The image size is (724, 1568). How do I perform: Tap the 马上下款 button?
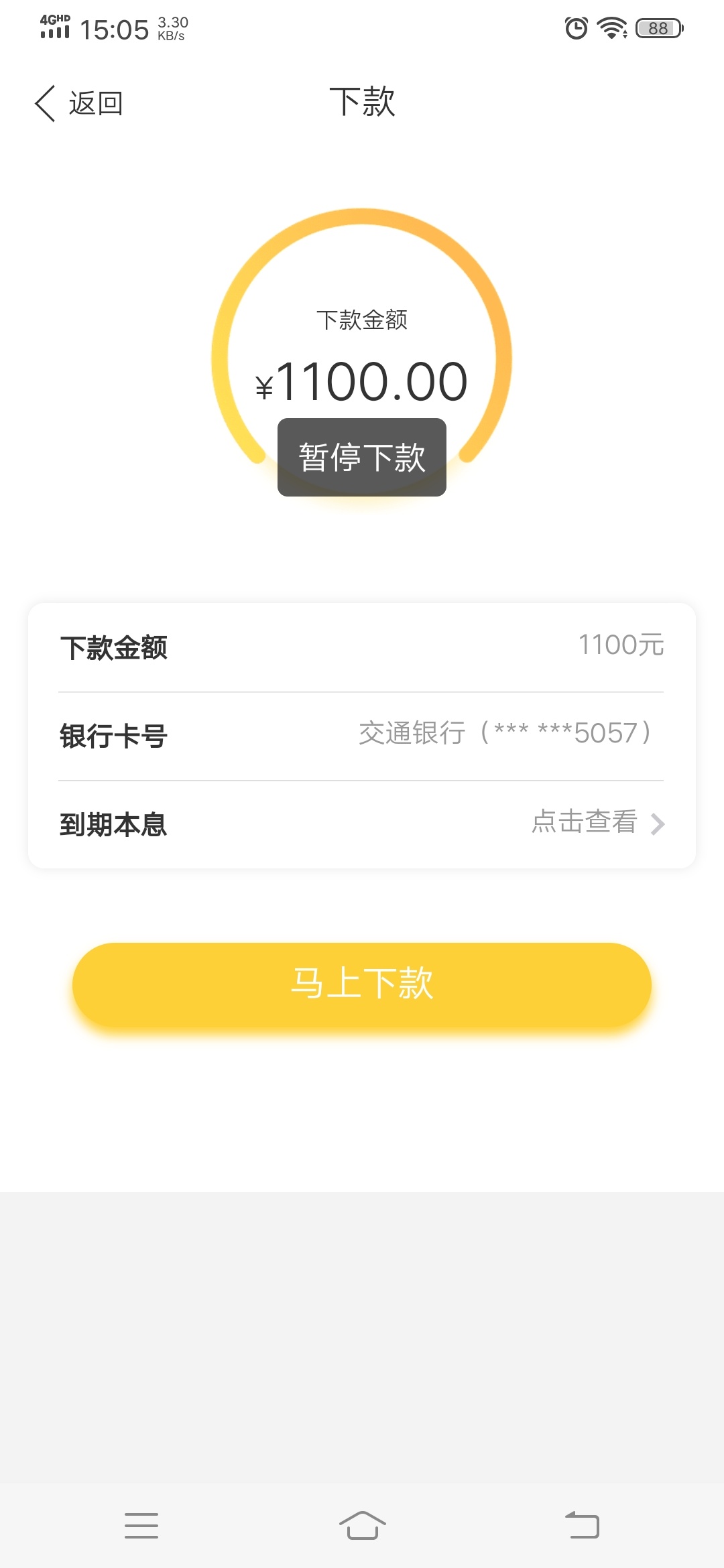[362, 984]
